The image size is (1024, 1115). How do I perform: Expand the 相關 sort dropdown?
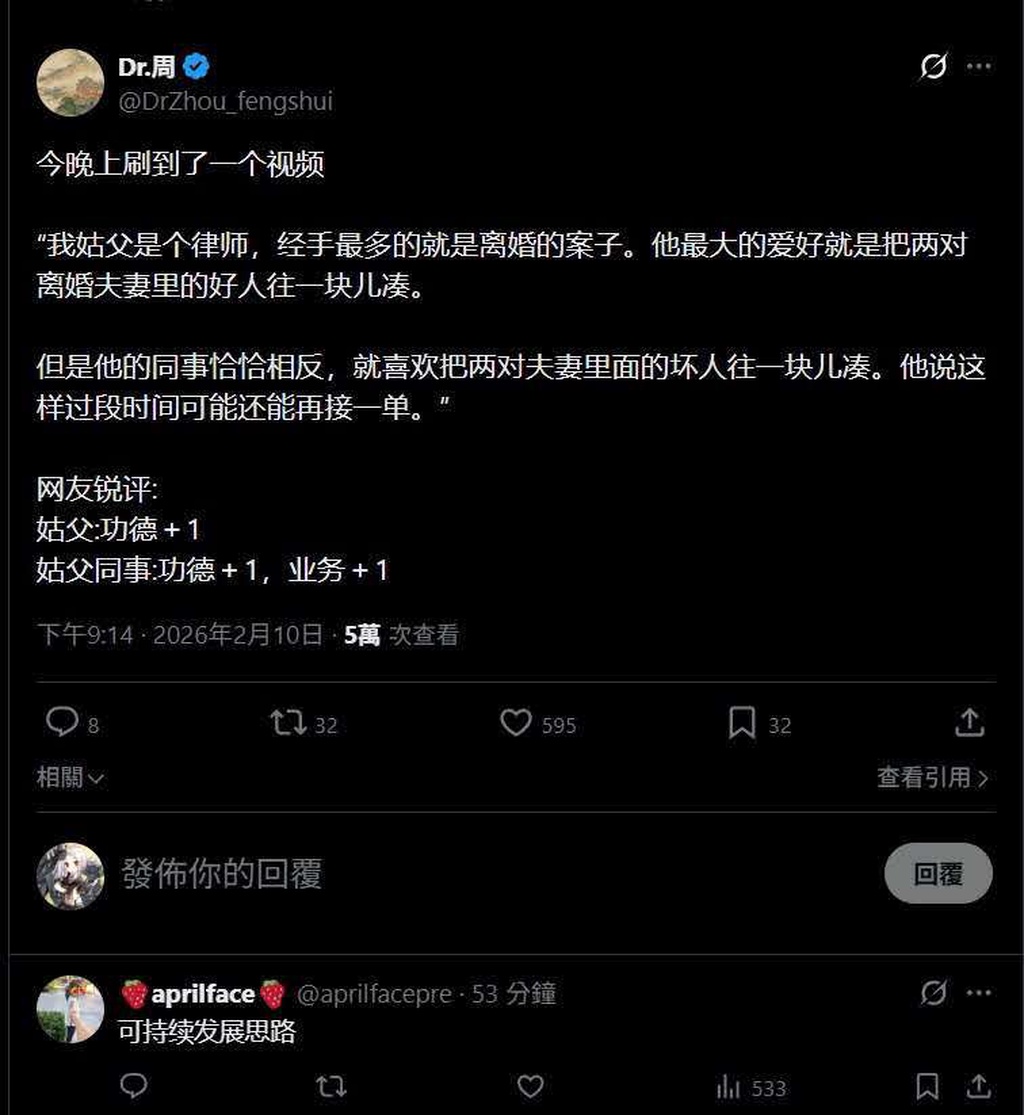70,777
